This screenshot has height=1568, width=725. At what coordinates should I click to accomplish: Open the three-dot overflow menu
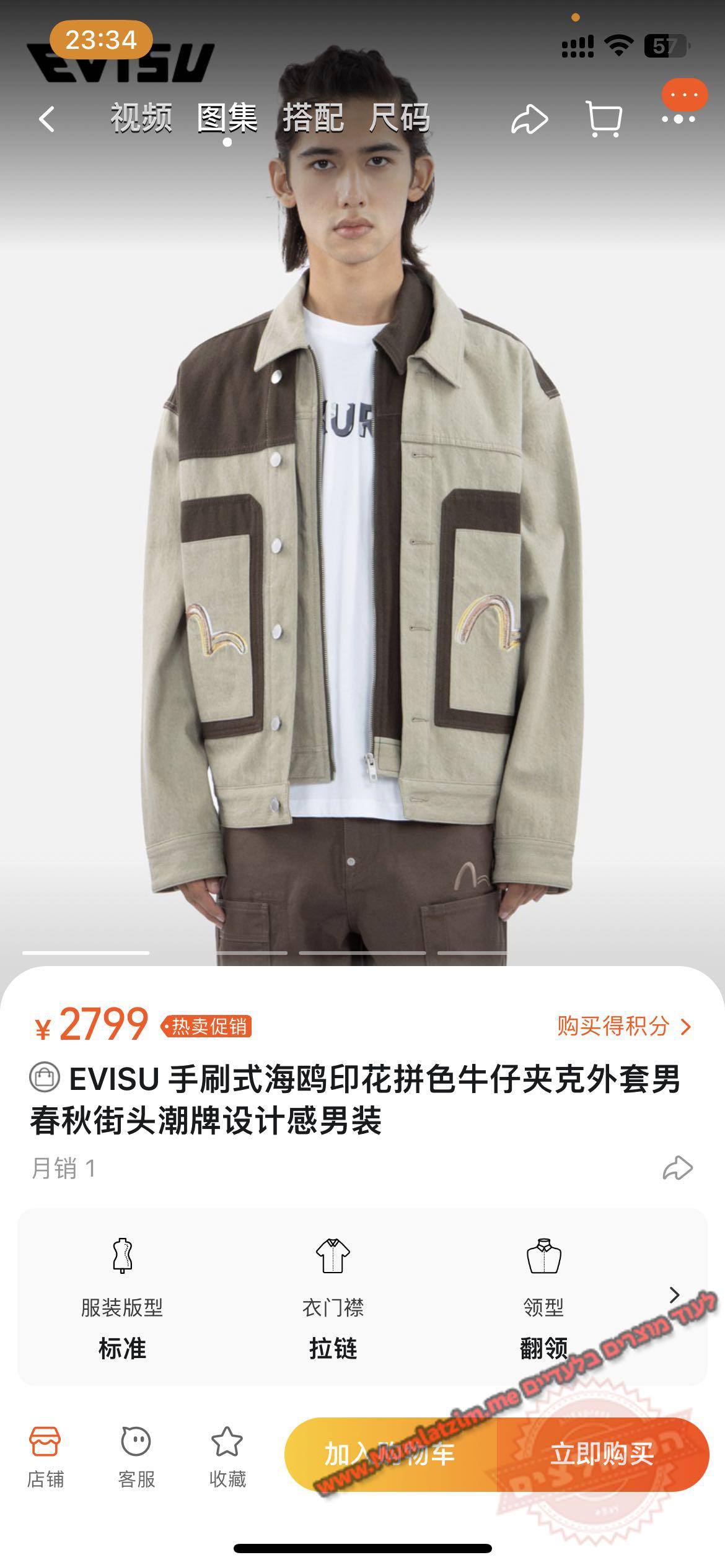pyautogui.click(x=679, y=119)
